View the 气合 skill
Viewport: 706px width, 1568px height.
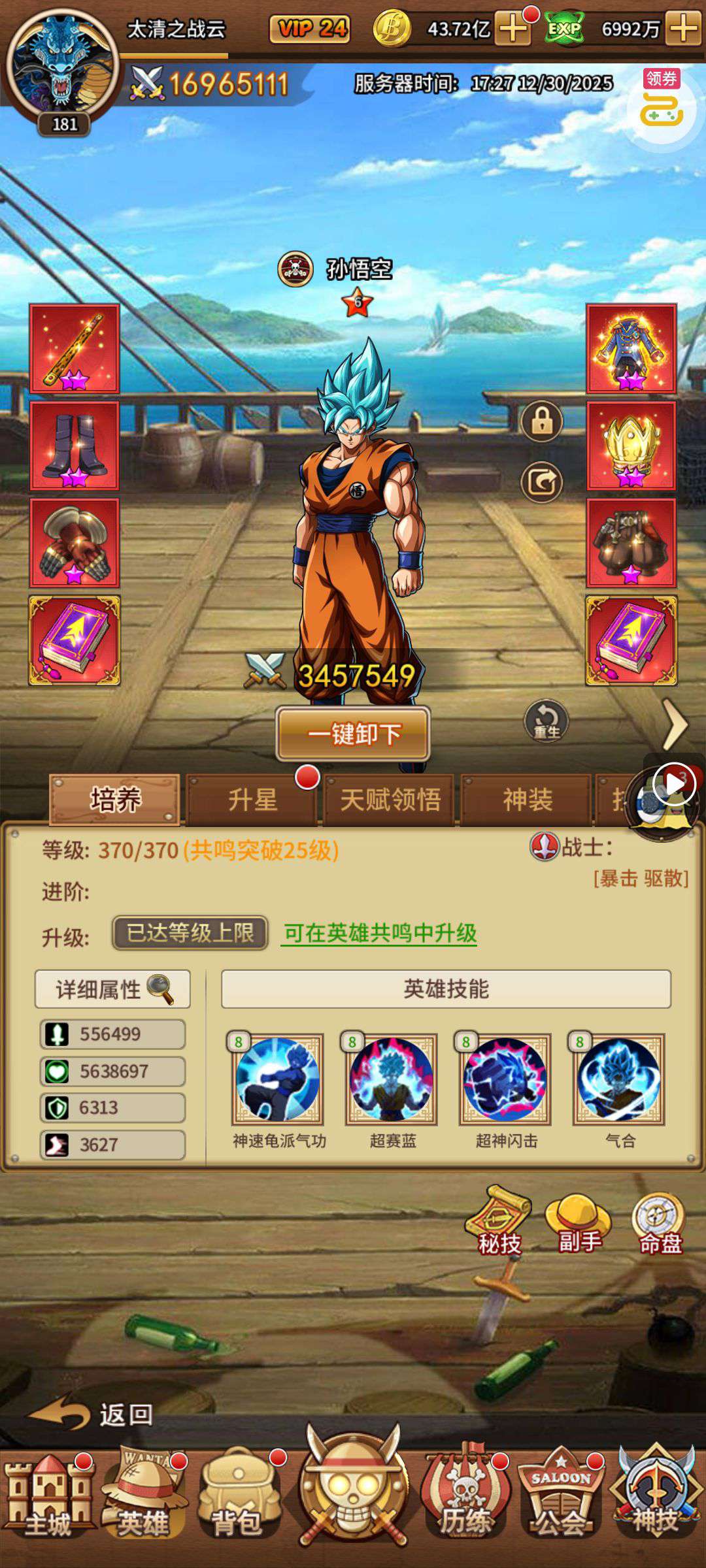pyautogui.click(x=619, y=1079)
